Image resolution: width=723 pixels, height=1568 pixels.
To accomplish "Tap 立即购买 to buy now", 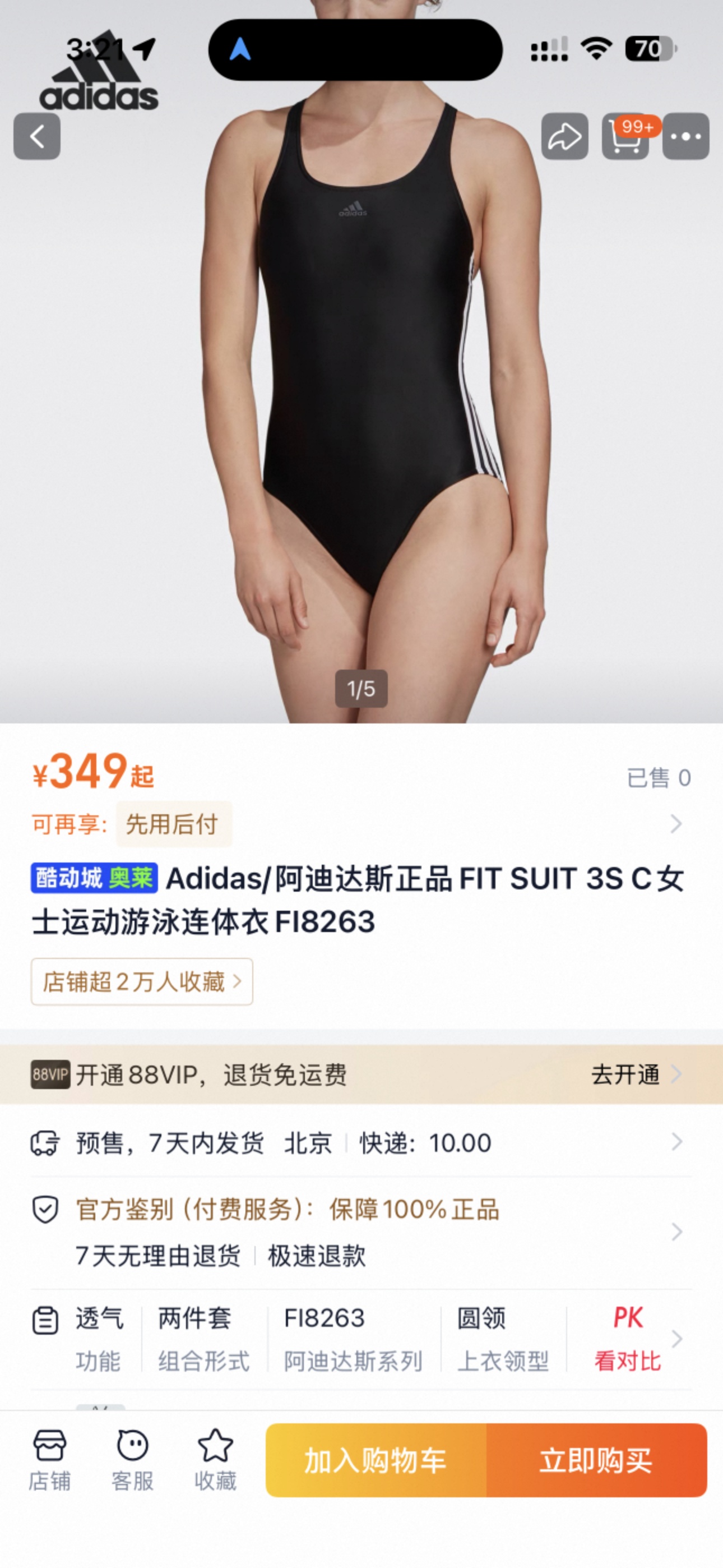I will (596, 1460).
